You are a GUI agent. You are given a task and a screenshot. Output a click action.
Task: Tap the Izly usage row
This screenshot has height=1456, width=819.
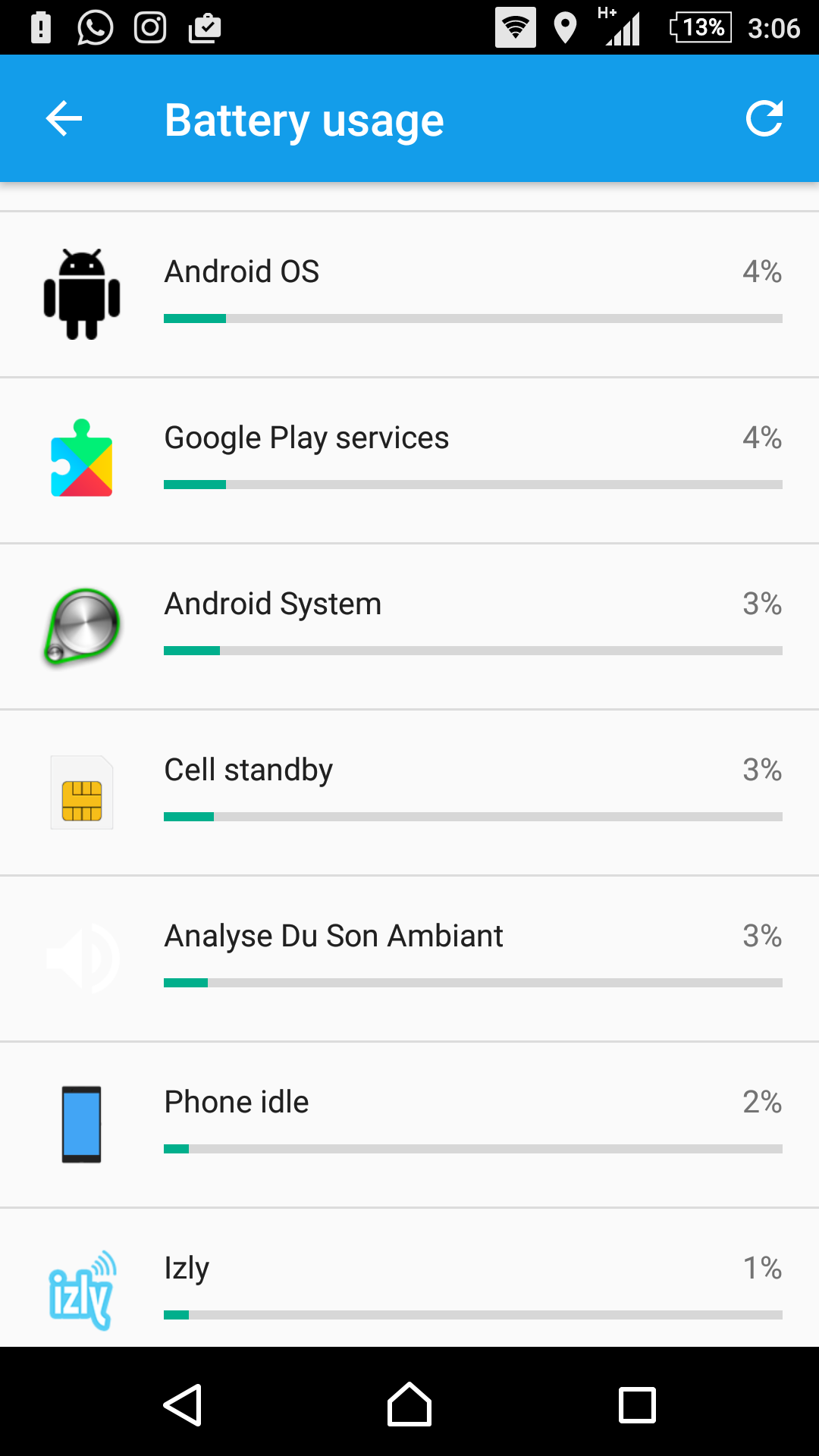tap(409, 1282)
